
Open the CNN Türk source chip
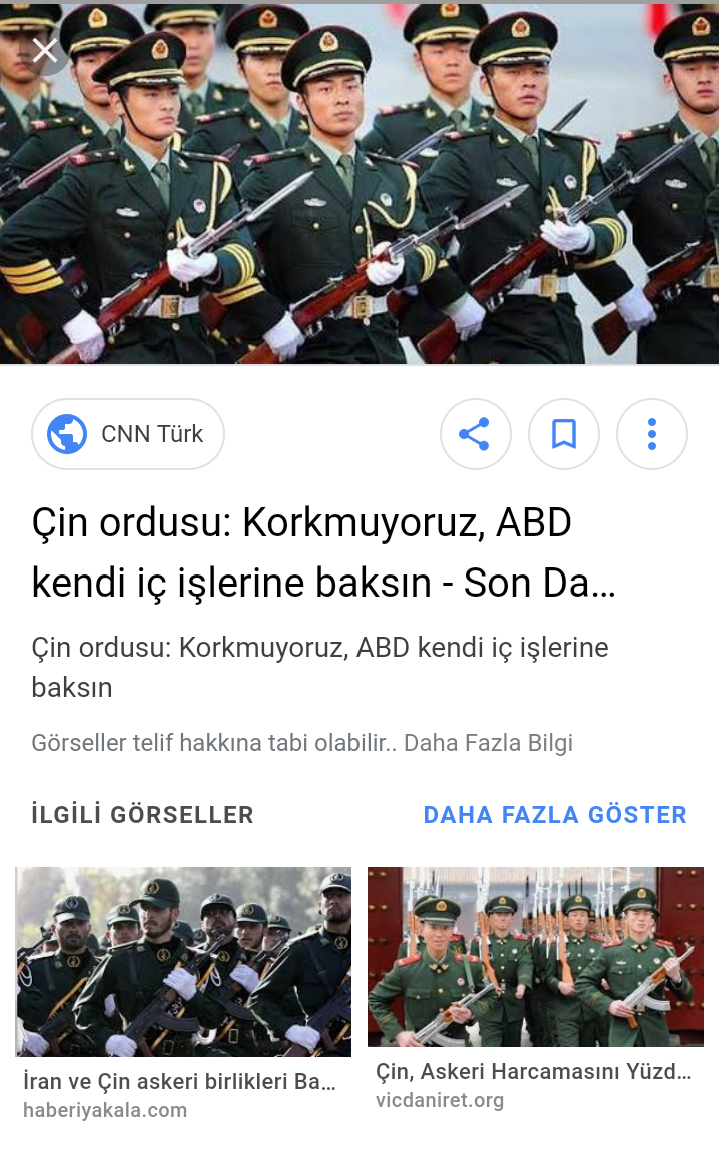[128, 434]
